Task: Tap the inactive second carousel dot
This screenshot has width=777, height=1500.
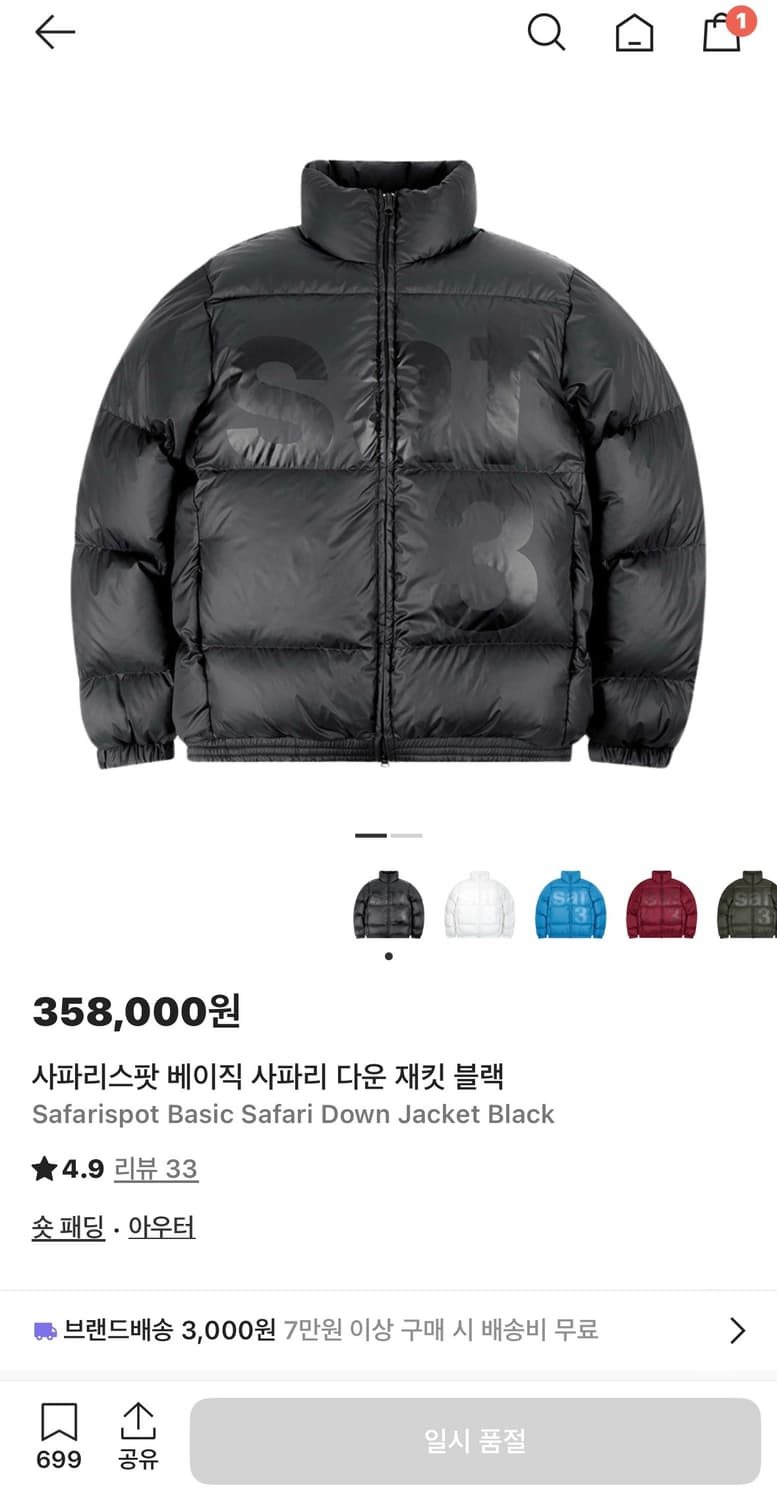Action: click(408, 835)
